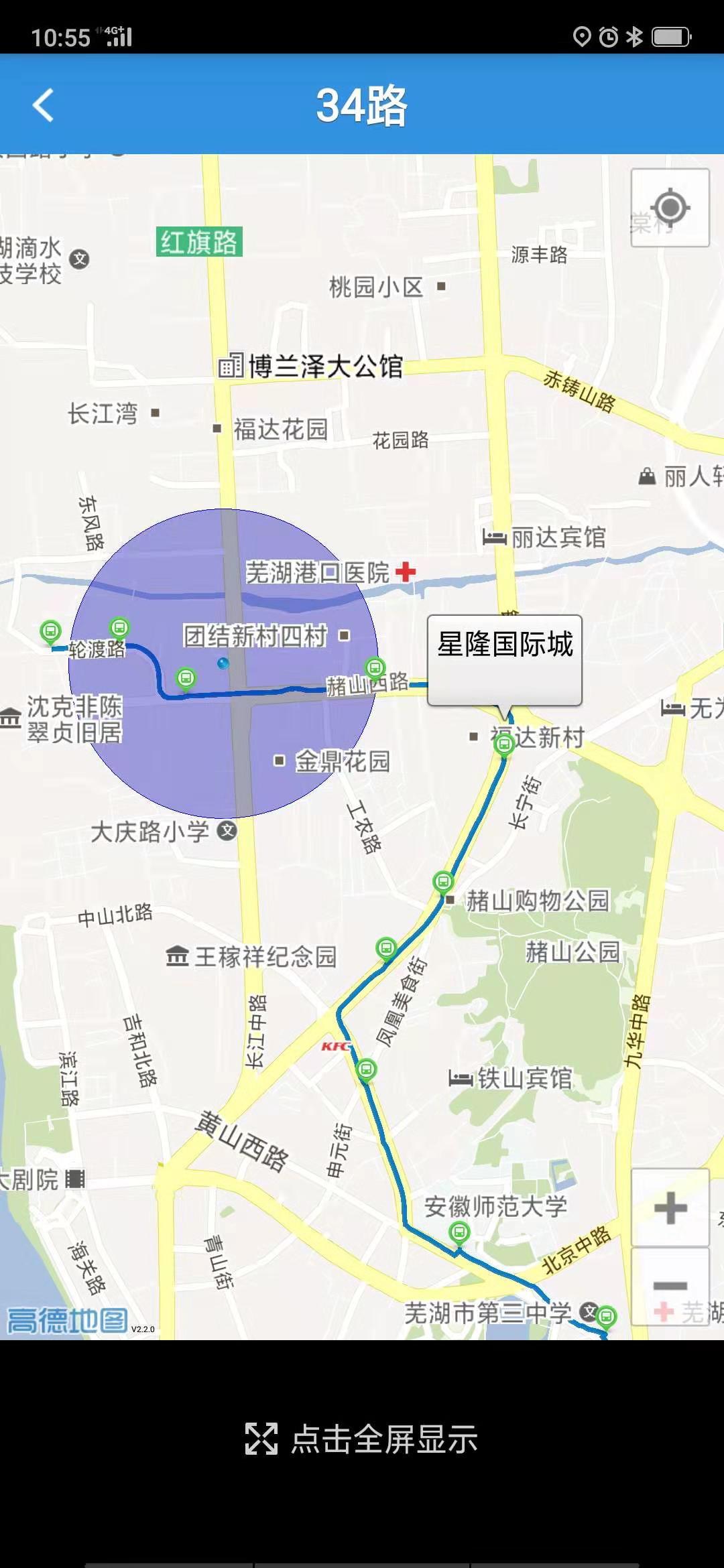724x1568 pixels.
Task: Zoom in with the plus button
Action: click(x=670, y=1208)
